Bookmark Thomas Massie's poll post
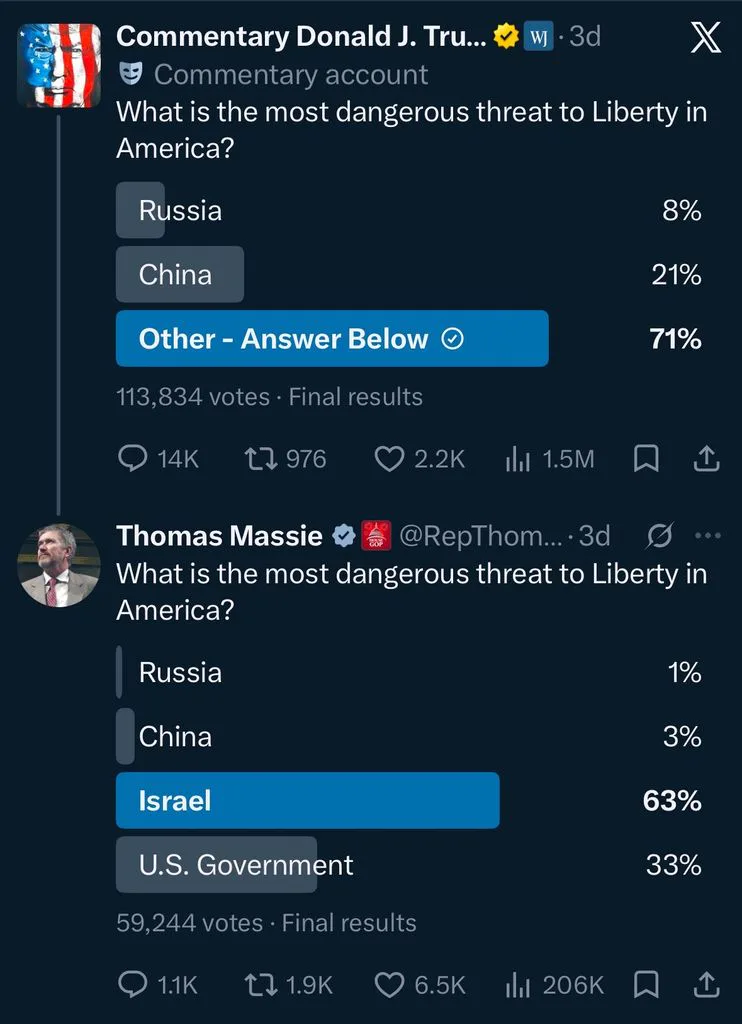The image size is (742, 1024). [646, 985]
